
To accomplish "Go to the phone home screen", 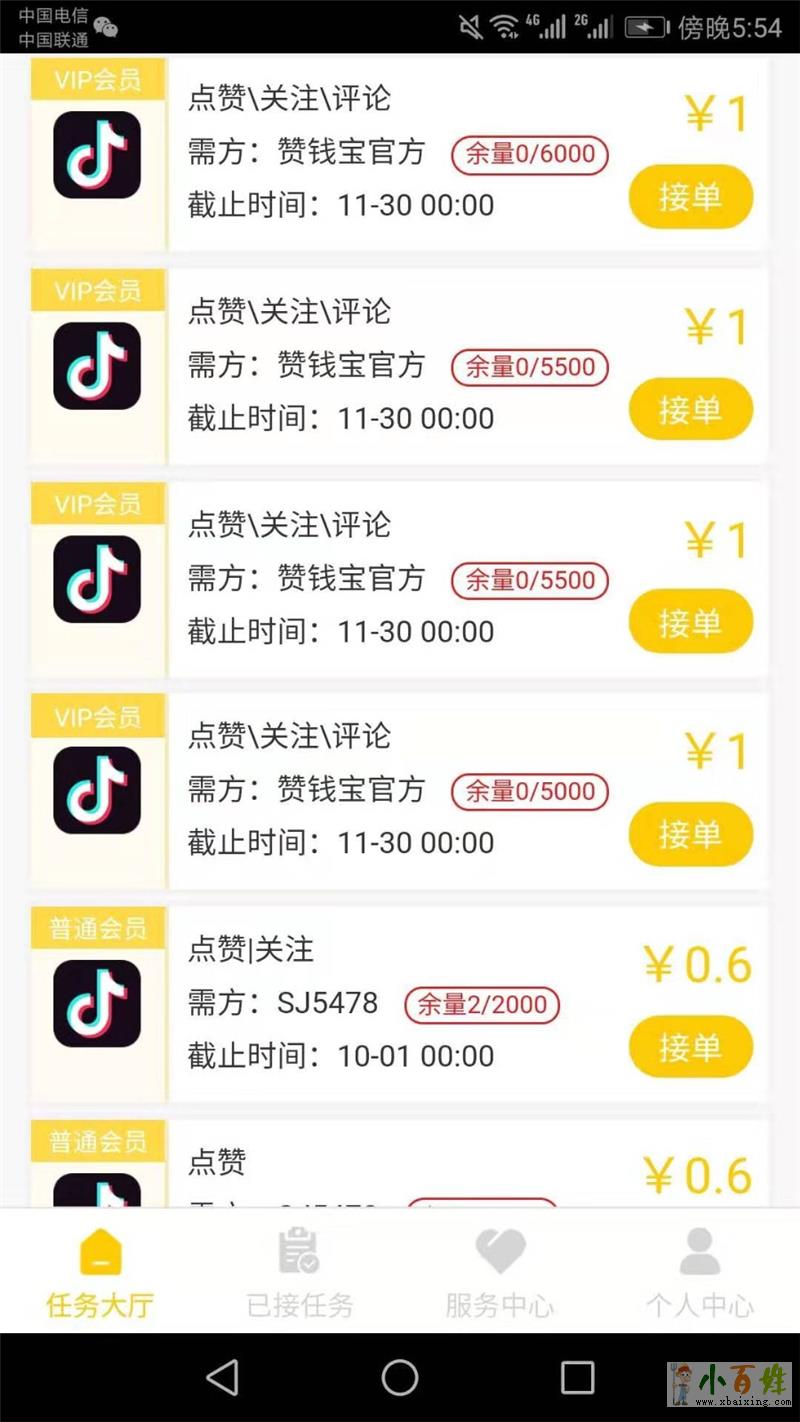I will pos(399,1378).
